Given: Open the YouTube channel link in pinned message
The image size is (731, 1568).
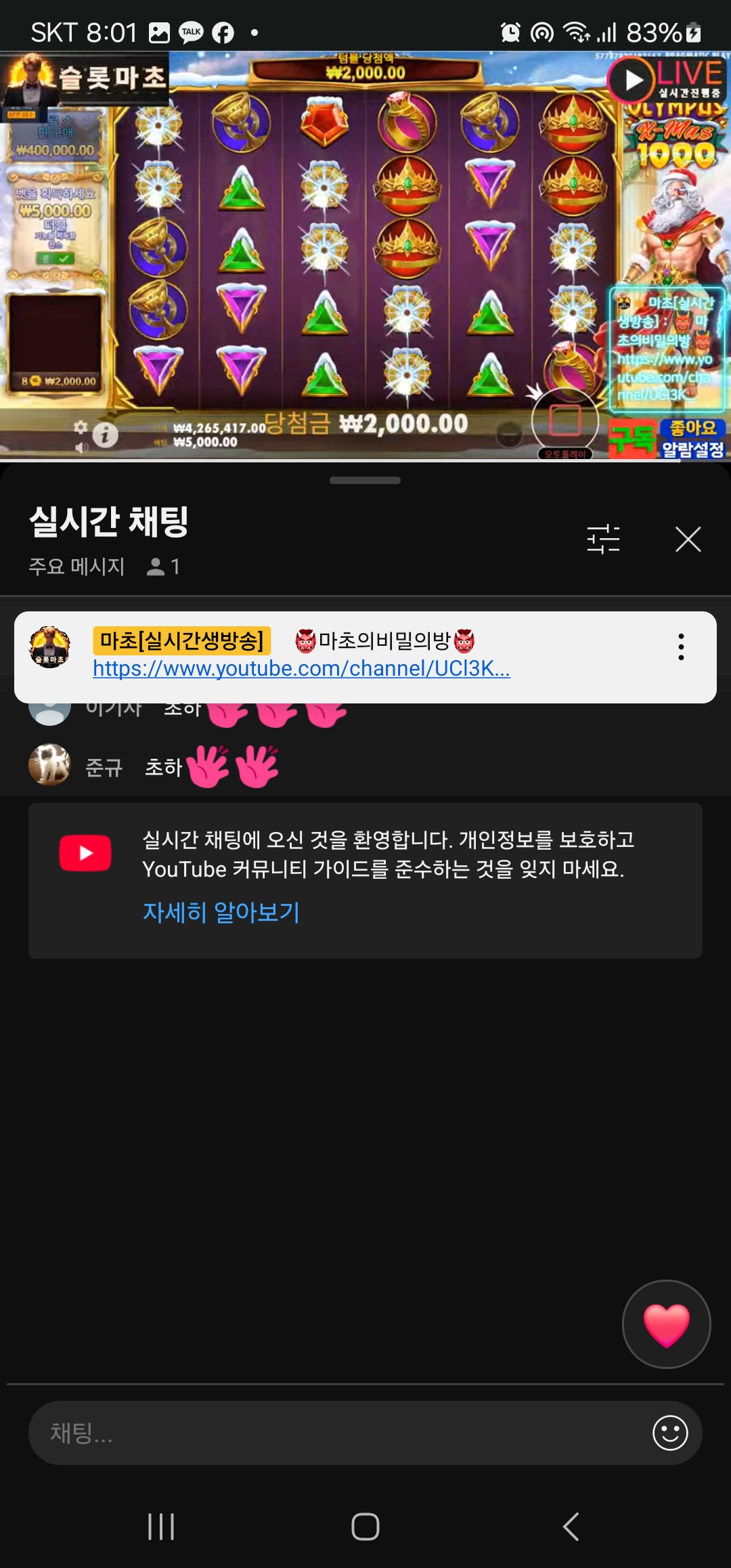Looking at the screenshot, I should pos(301,669).
